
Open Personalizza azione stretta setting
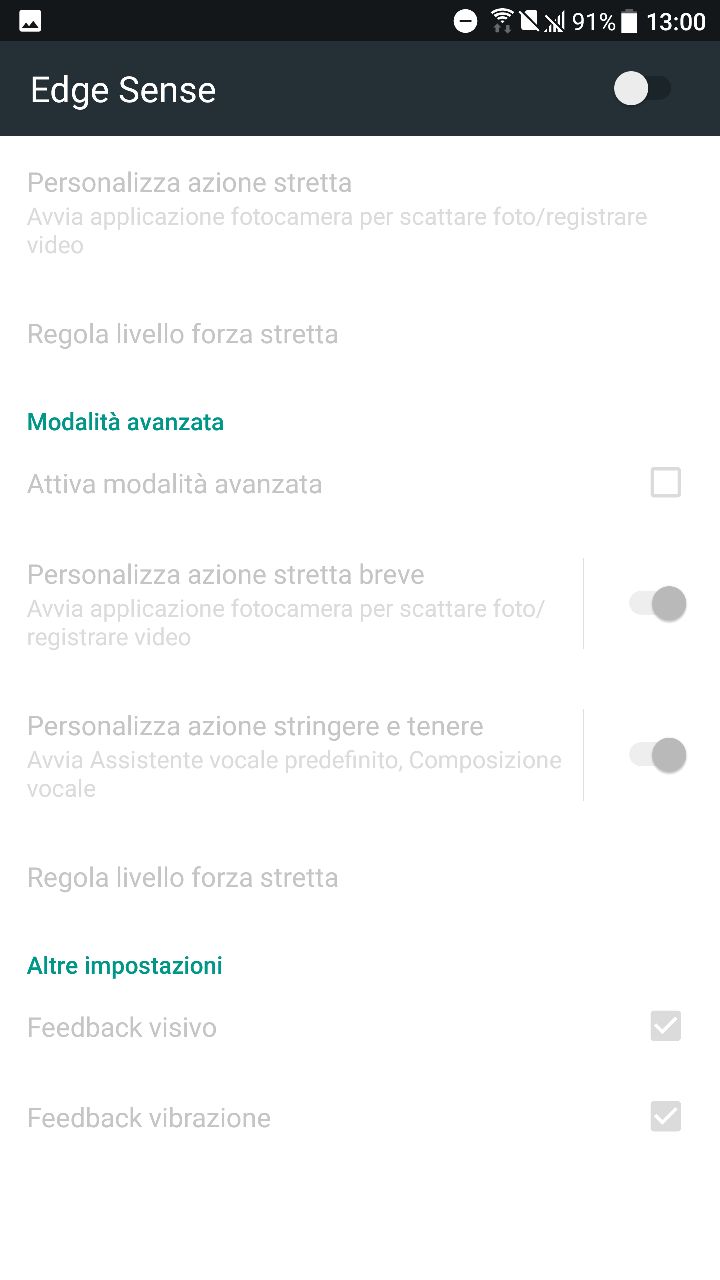360,213
